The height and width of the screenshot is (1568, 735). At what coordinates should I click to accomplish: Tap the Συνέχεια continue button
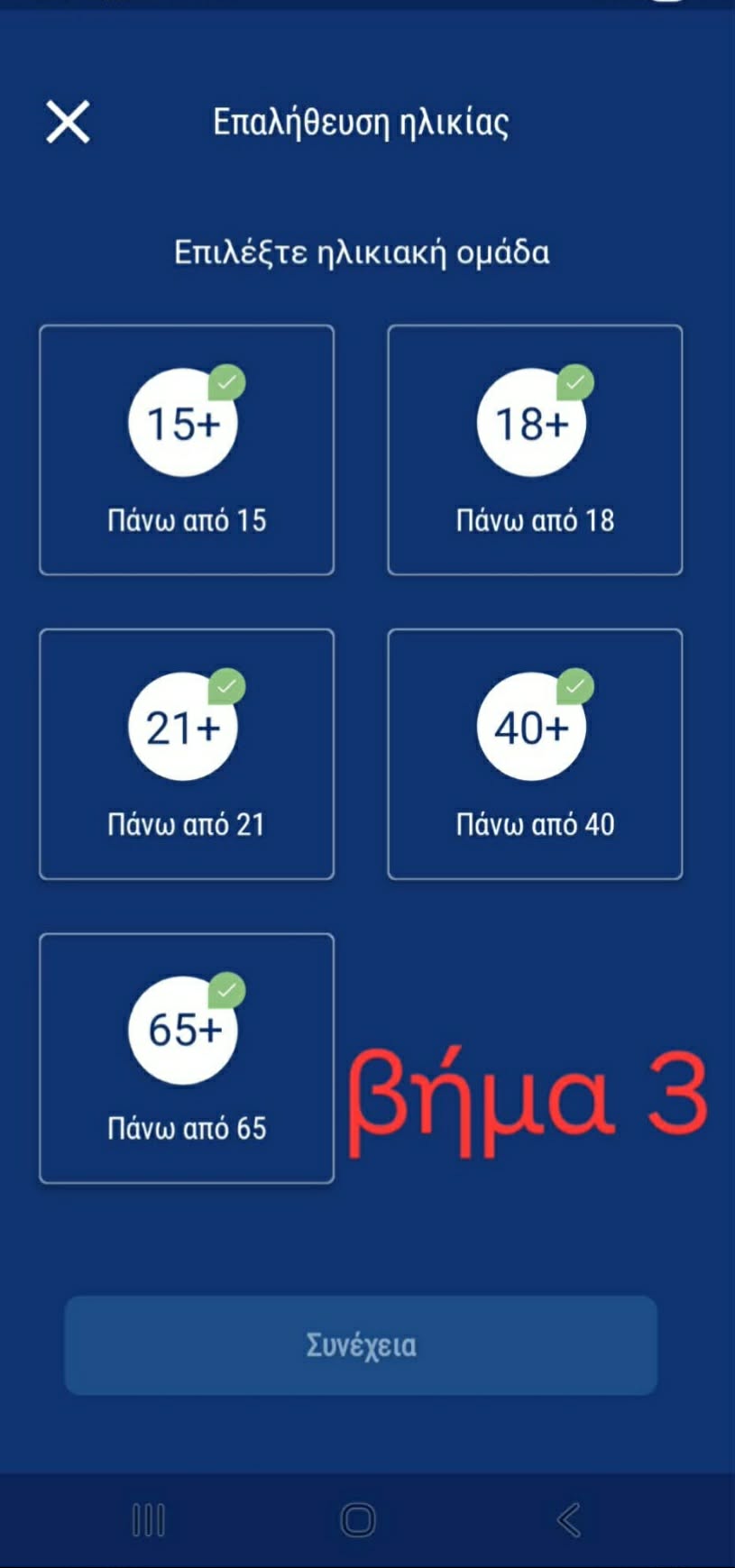click(361, 1345)
